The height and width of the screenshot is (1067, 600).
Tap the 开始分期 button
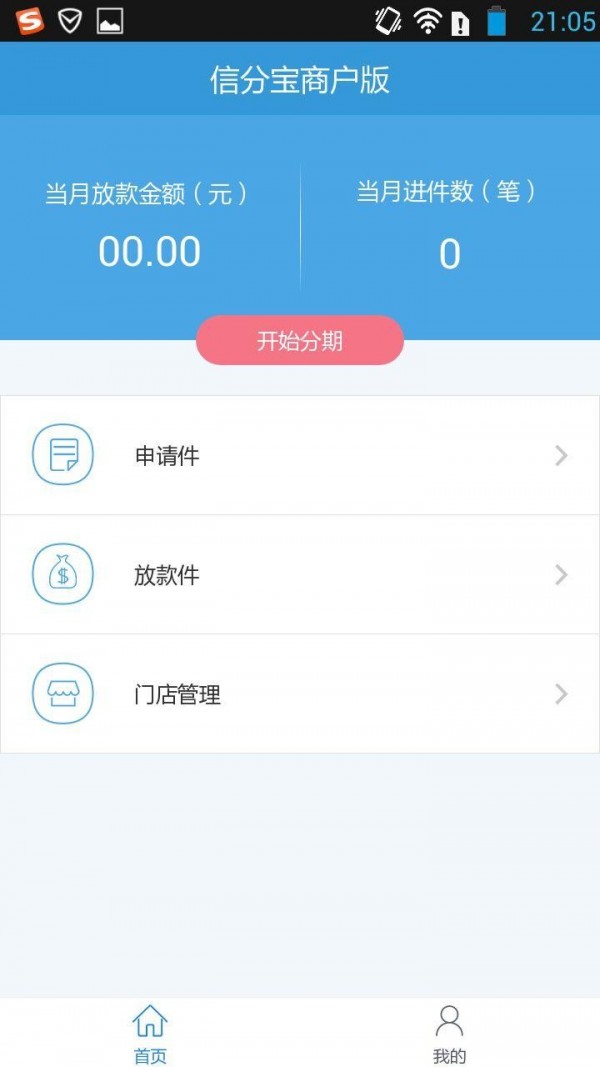(299, 340)
